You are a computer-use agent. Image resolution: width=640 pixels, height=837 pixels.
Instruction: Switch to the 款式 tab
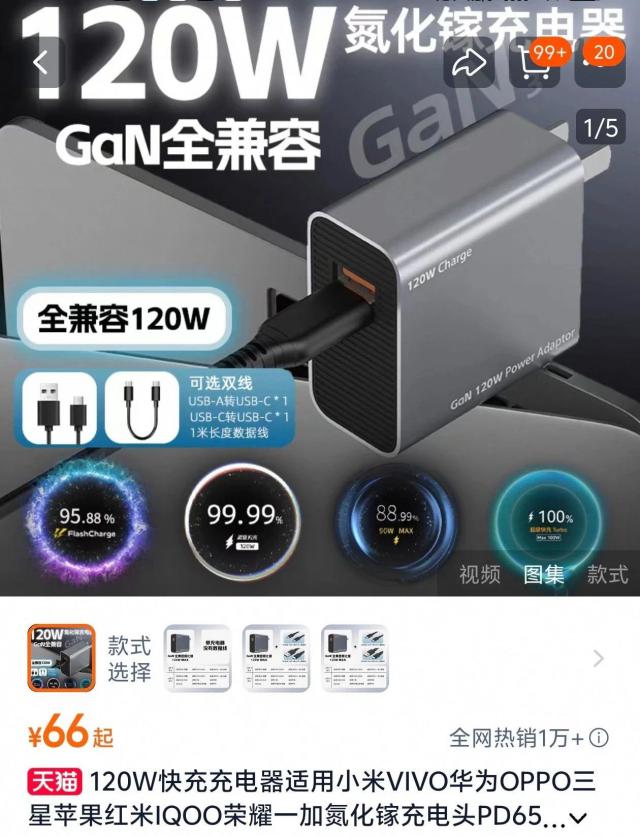(x=608, y=574)
